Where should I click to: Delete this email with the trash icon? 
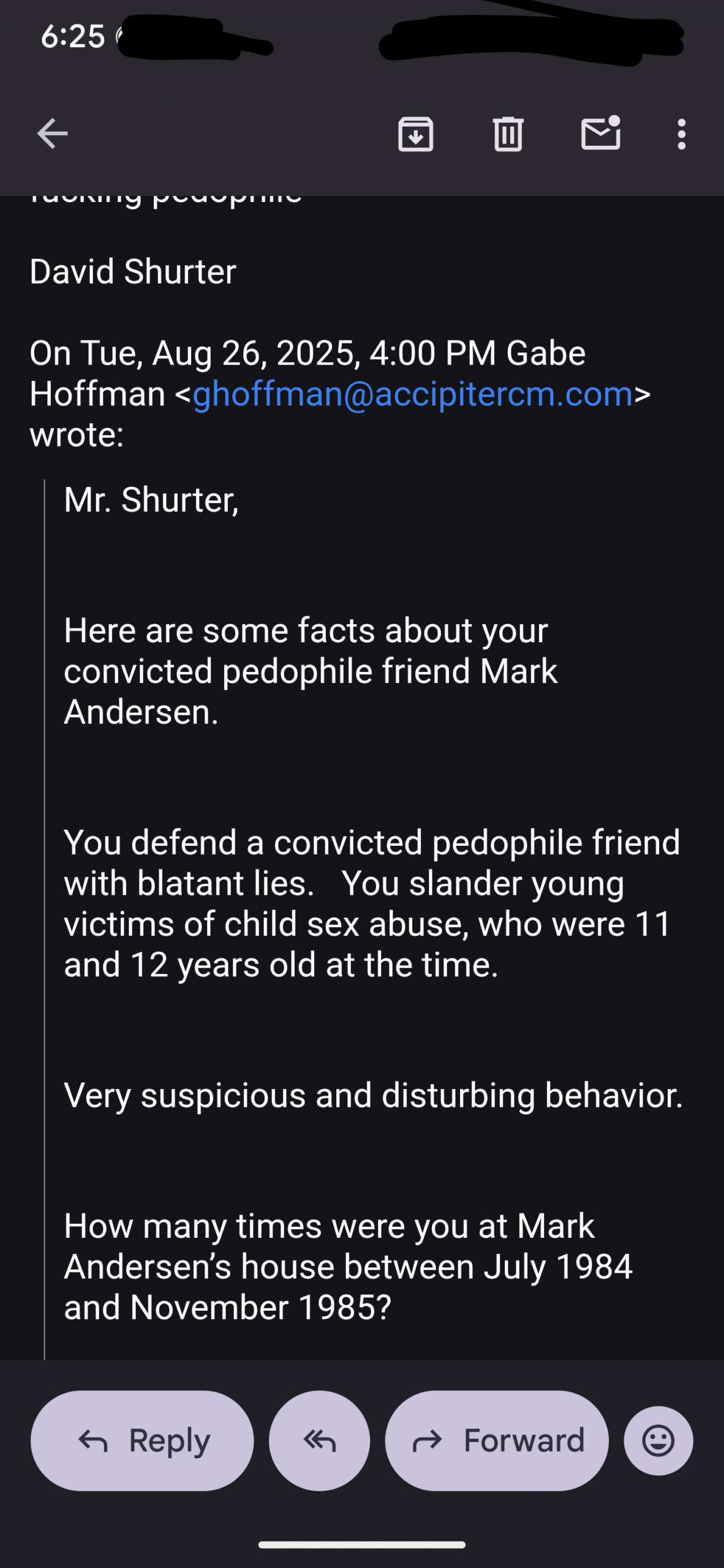pos(508,134)
